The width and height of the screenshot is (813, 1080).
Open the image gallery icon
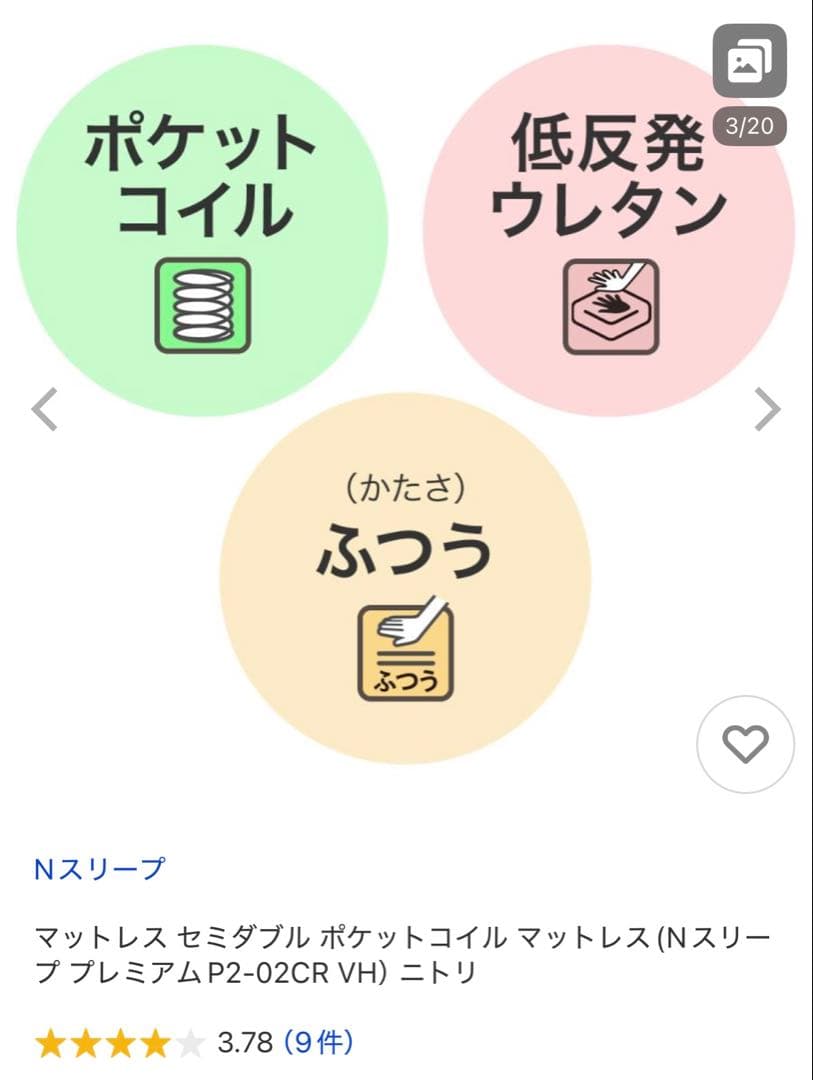749,62
